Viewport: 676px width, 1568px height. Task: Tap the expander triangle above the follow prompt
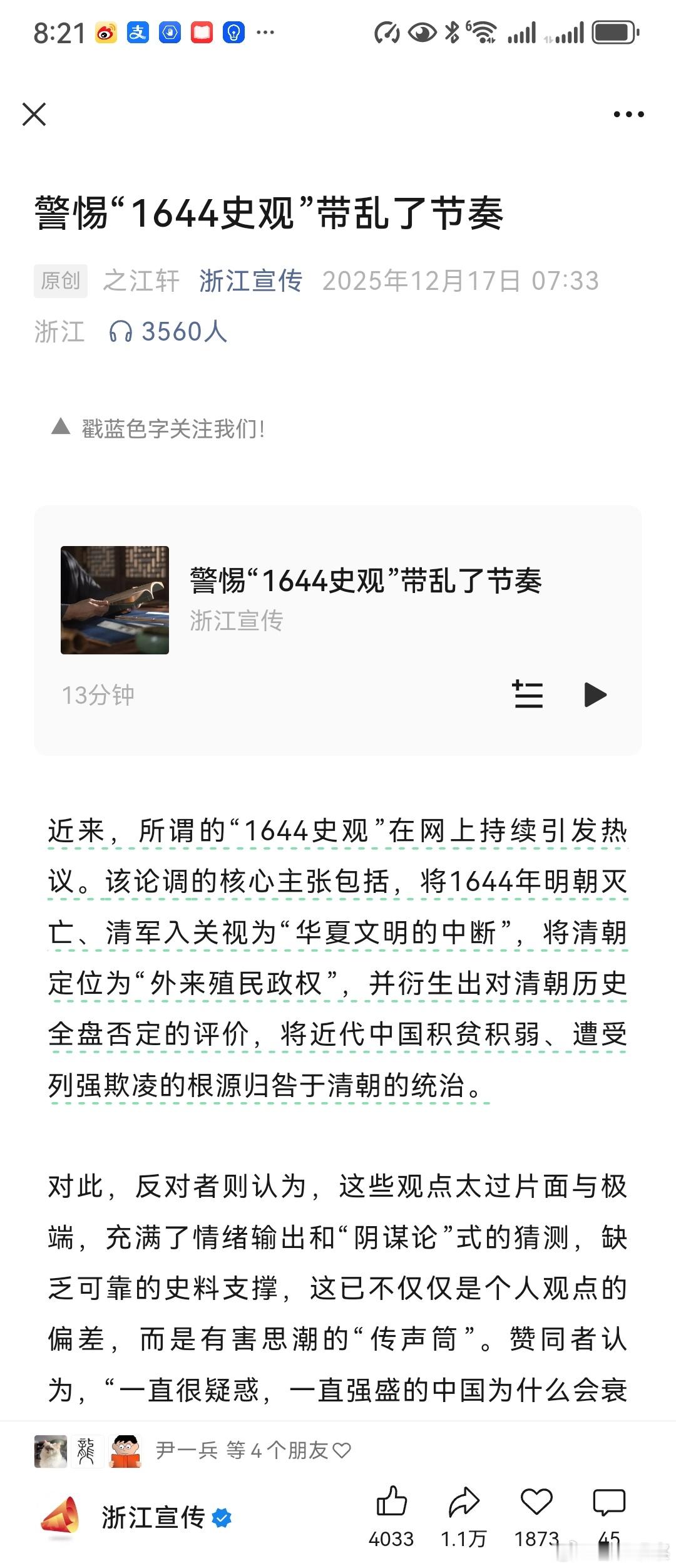(59, 426)
